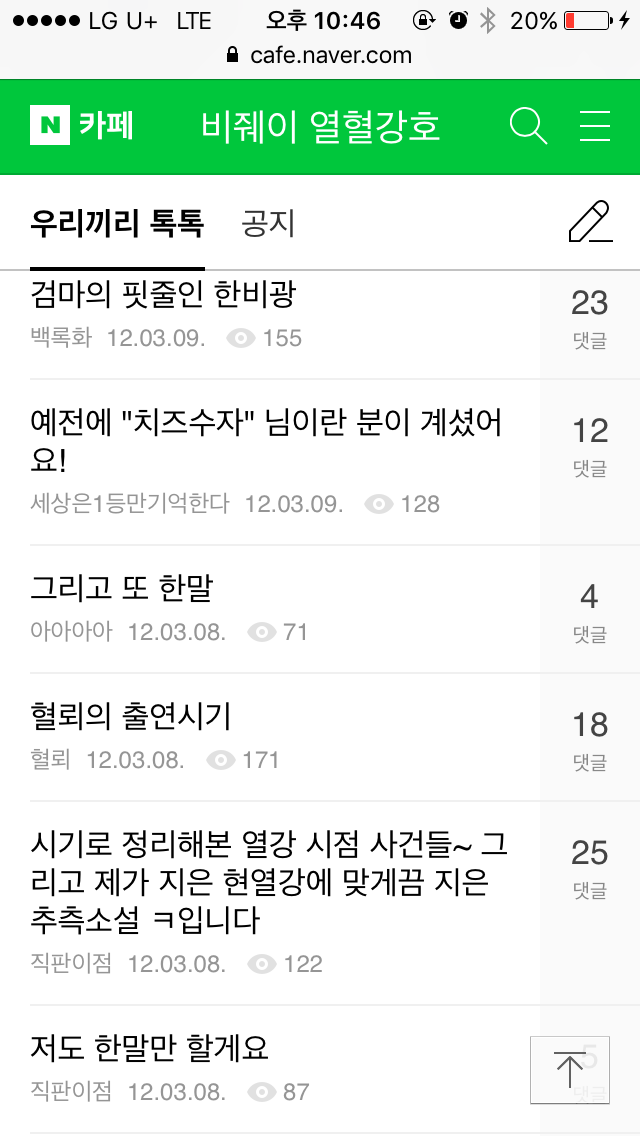
Task: Switch to the 공지 tab
Action: point(267,223)
